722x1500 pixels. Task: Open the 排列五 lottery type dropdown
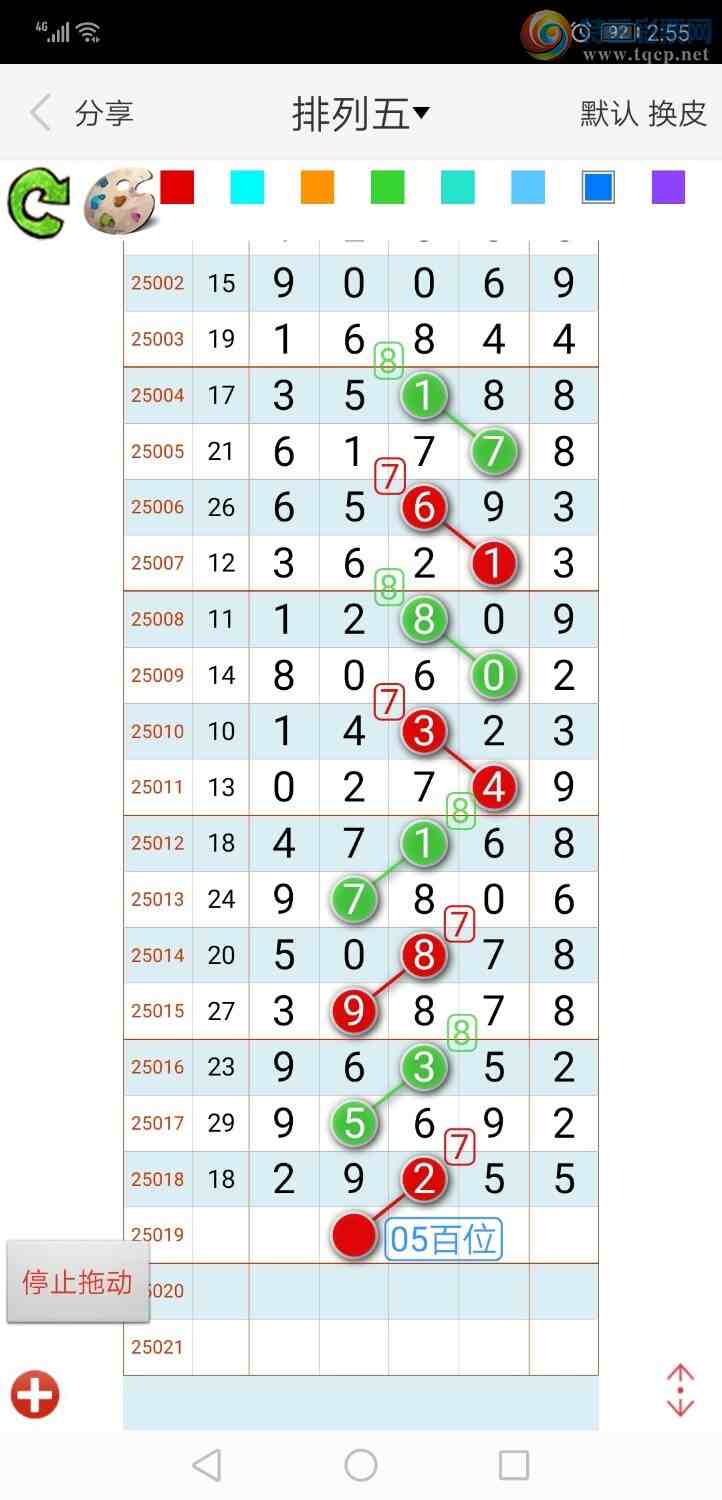(360, 114)
